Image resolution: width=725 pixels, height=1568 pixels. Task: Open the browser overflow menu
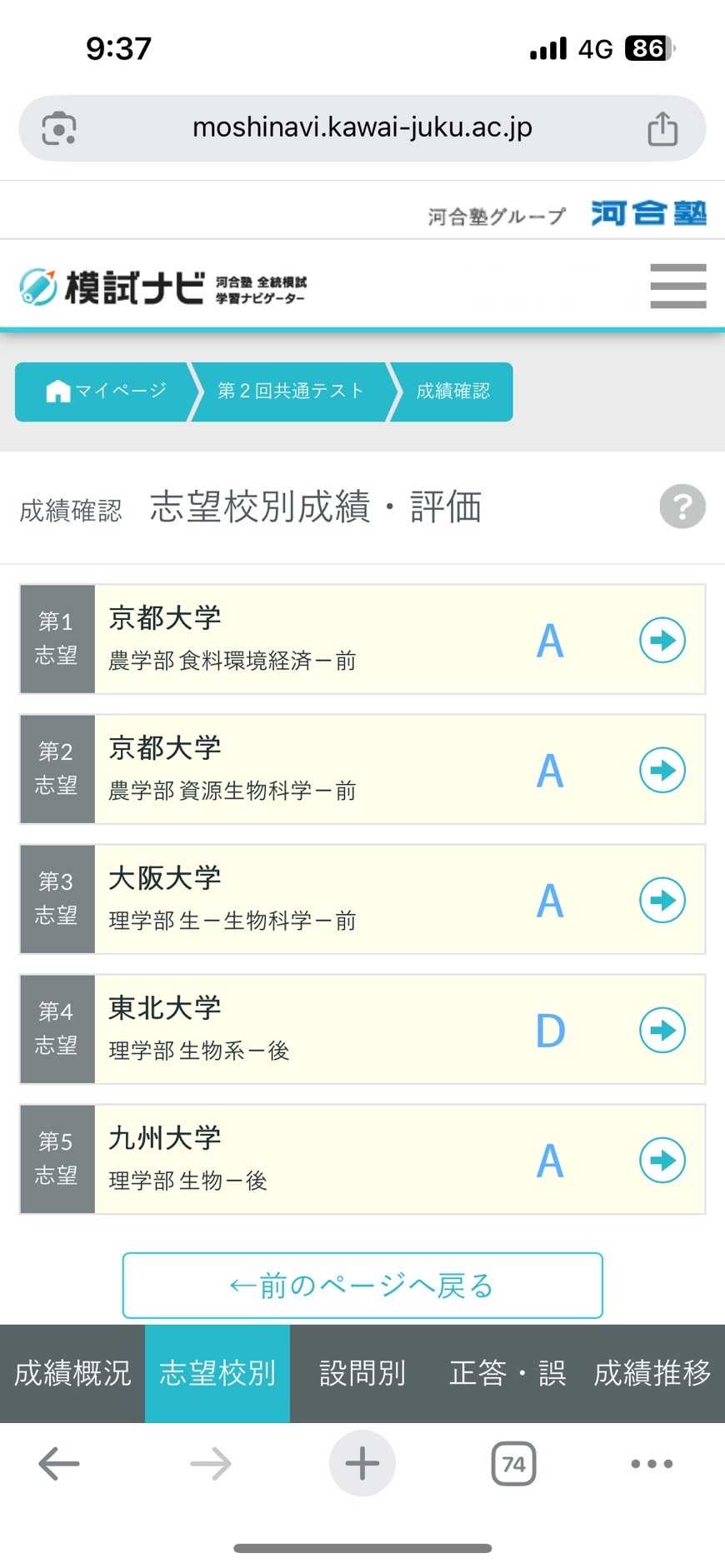click(x=652, y=1464)
